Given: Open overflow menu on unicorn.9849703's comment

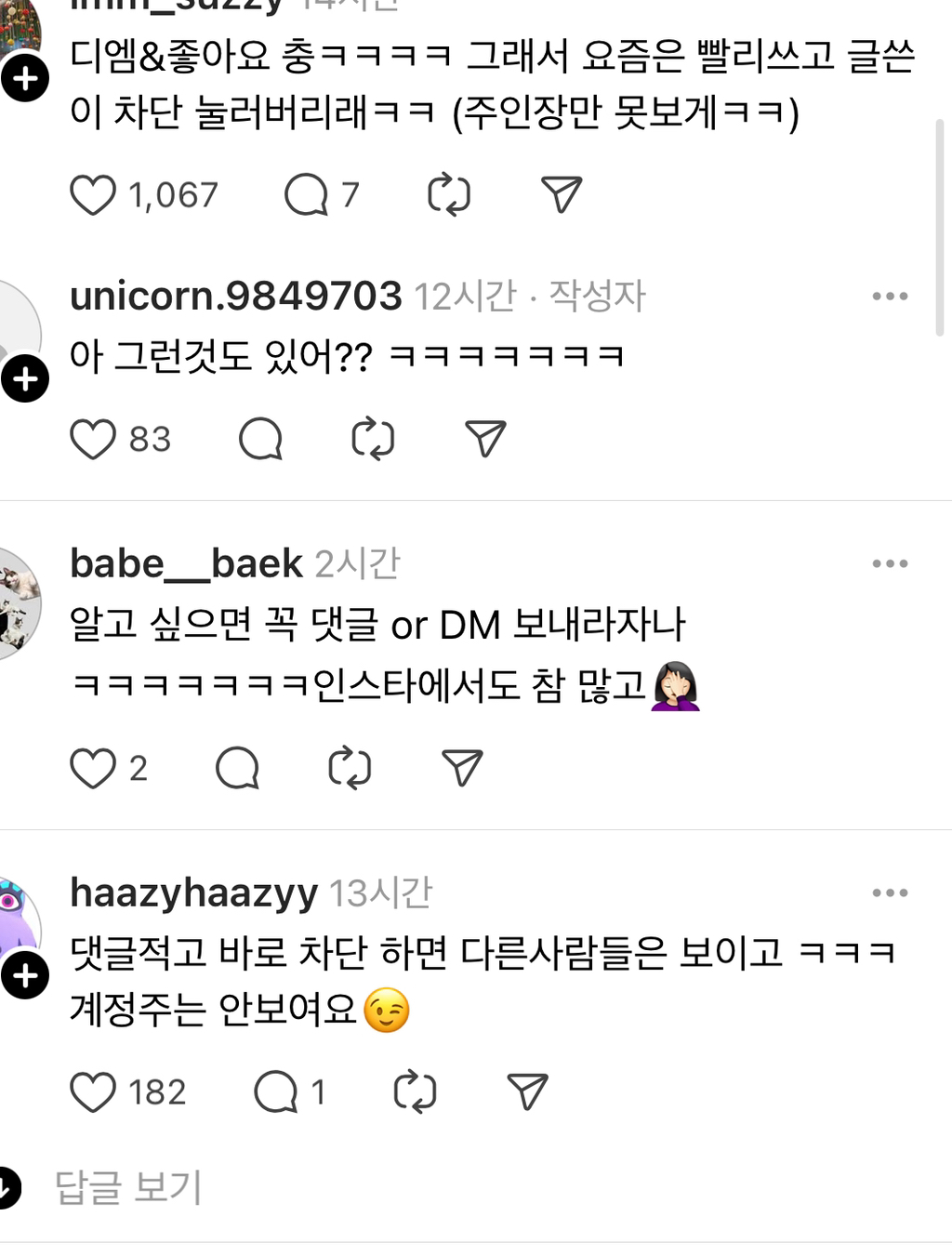Looking at the screenshot, I should pyautogui.click(x=890, y=297).
